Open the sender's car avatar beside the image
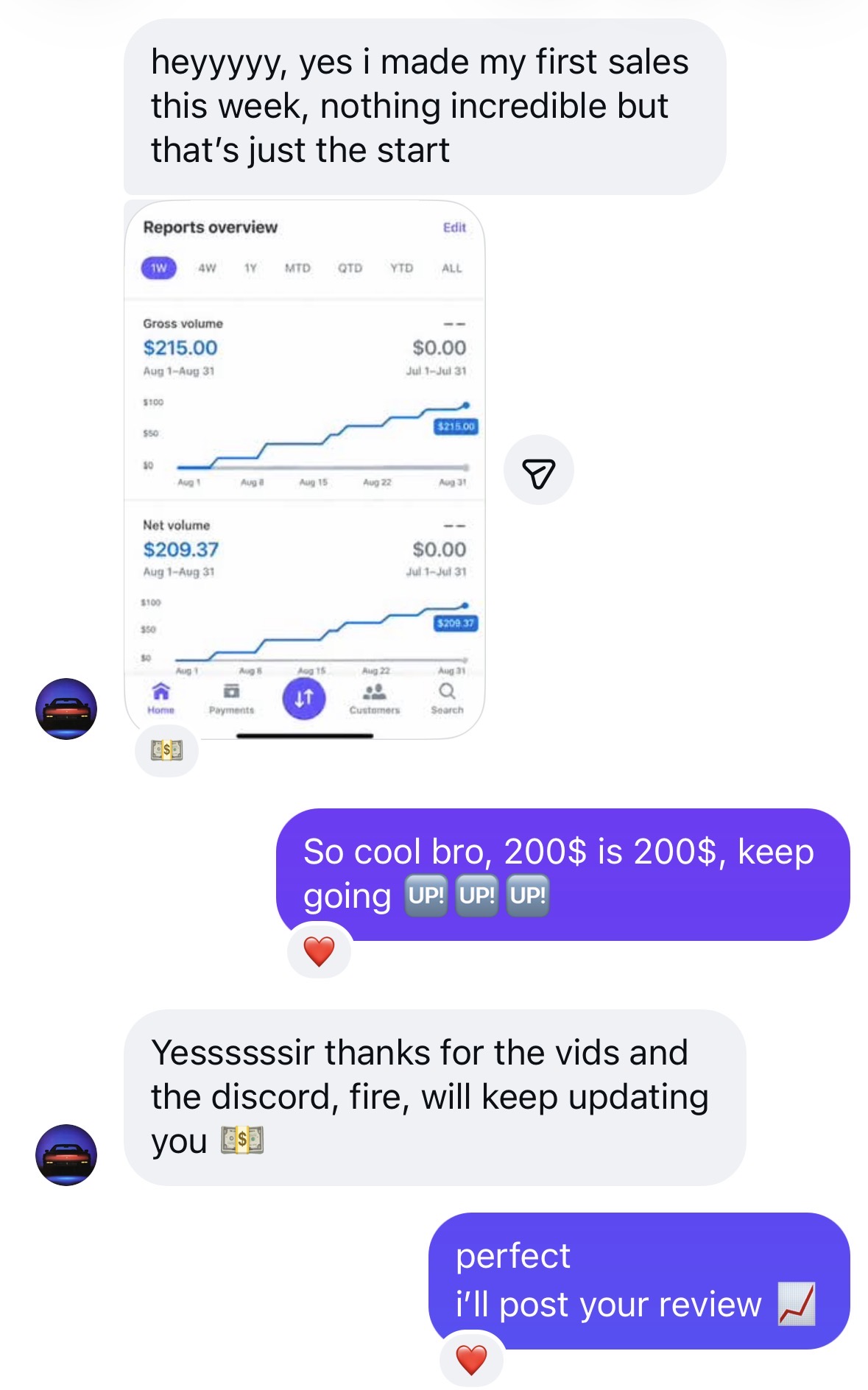The image size is (868, 1390). click(66, 709)
